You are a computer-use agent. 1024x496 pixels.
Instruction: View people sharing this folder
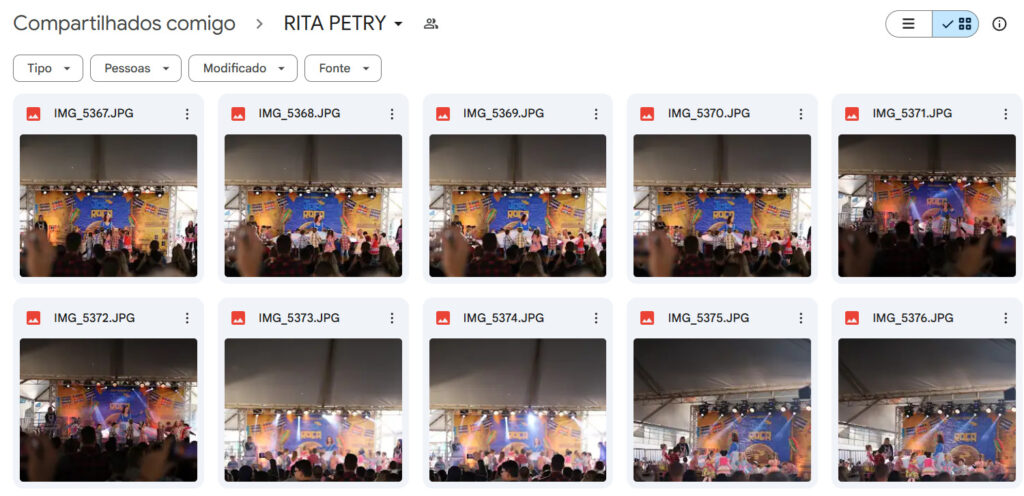pos(431,24)
